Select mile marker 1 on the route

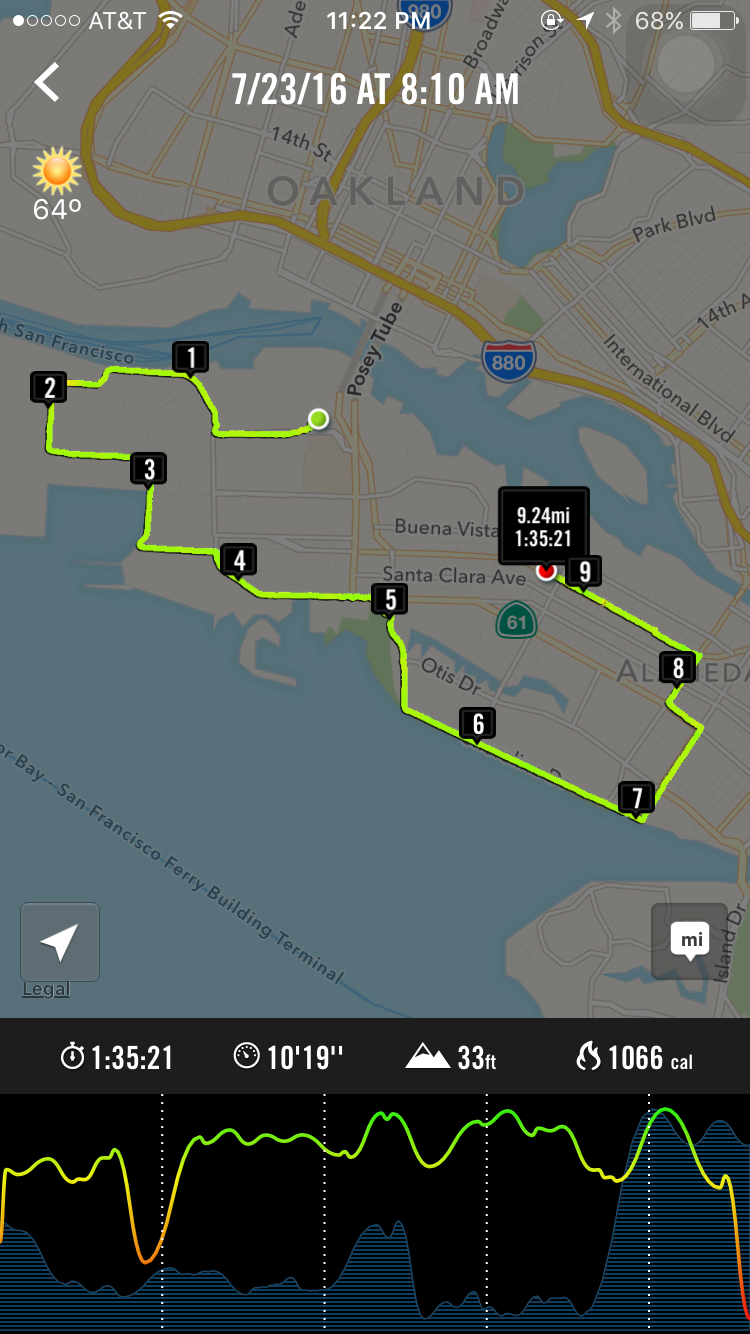(190, 357)
